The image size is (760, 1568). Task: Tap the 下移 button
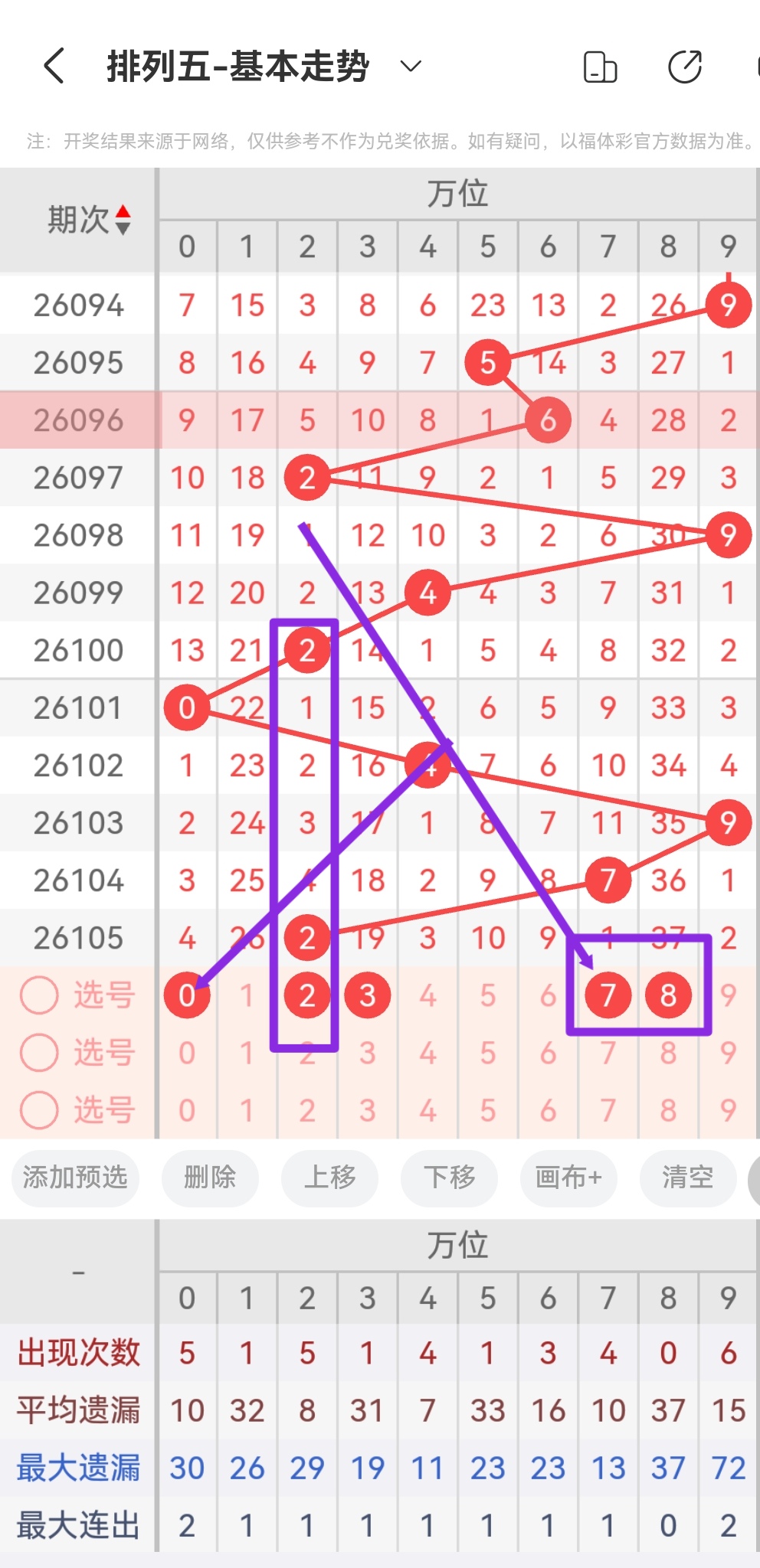tap(449, 1179)
